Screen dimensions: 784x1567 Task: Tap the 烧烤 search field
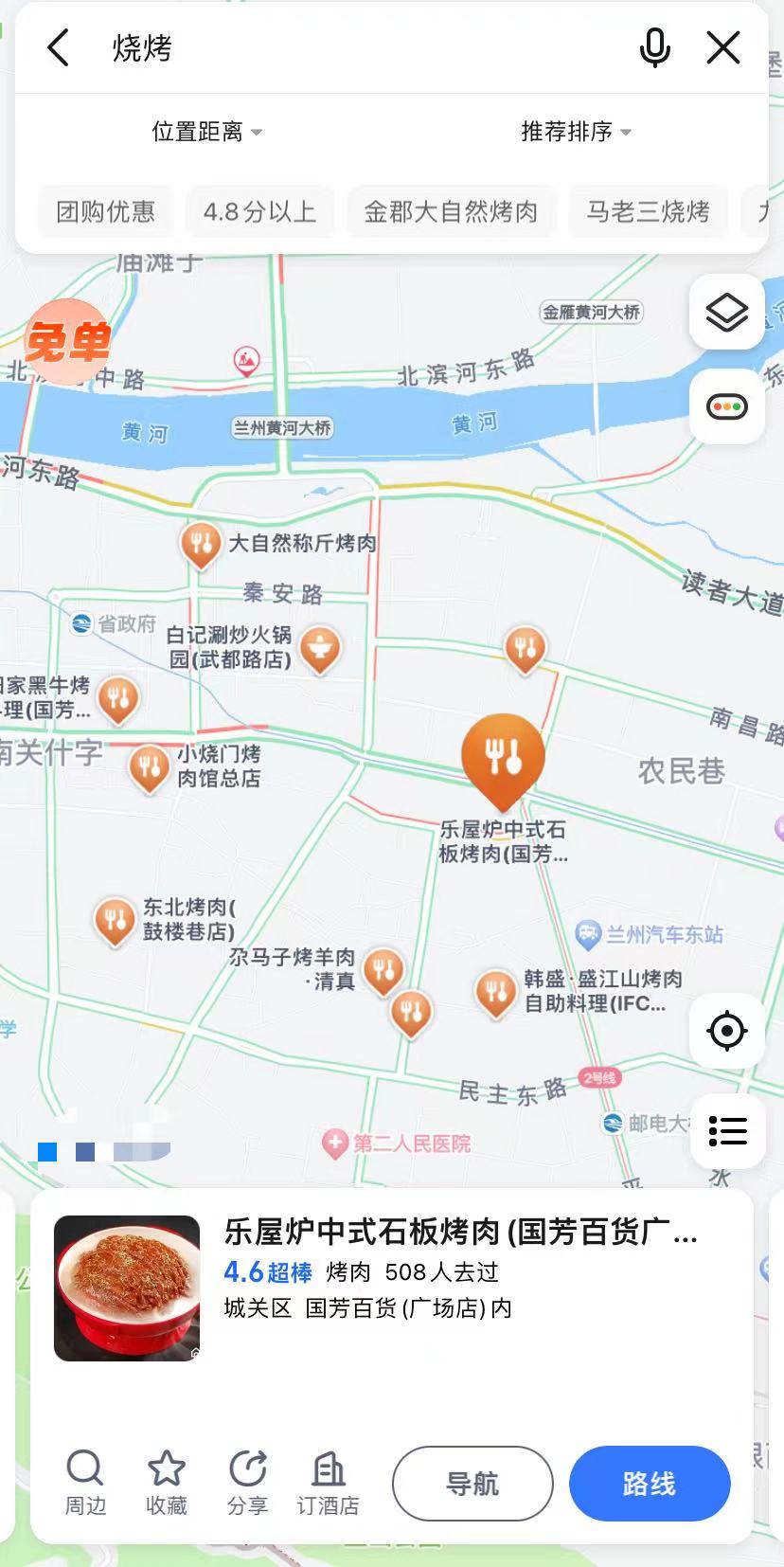pyautogui.click(x=360, y=47)
